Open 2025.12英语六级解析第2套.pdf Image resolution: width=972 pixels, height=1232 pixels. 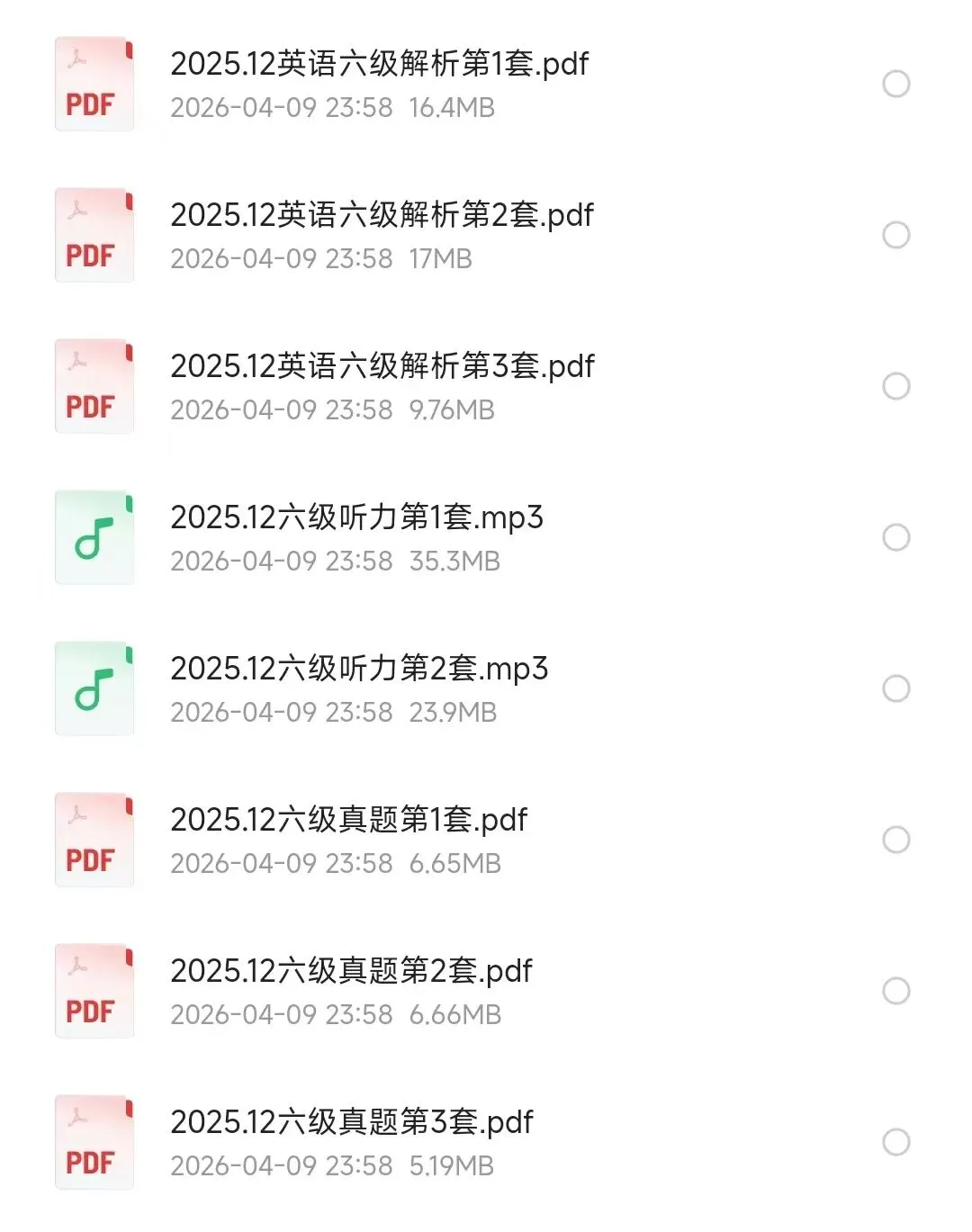click(x=382, y=216)
